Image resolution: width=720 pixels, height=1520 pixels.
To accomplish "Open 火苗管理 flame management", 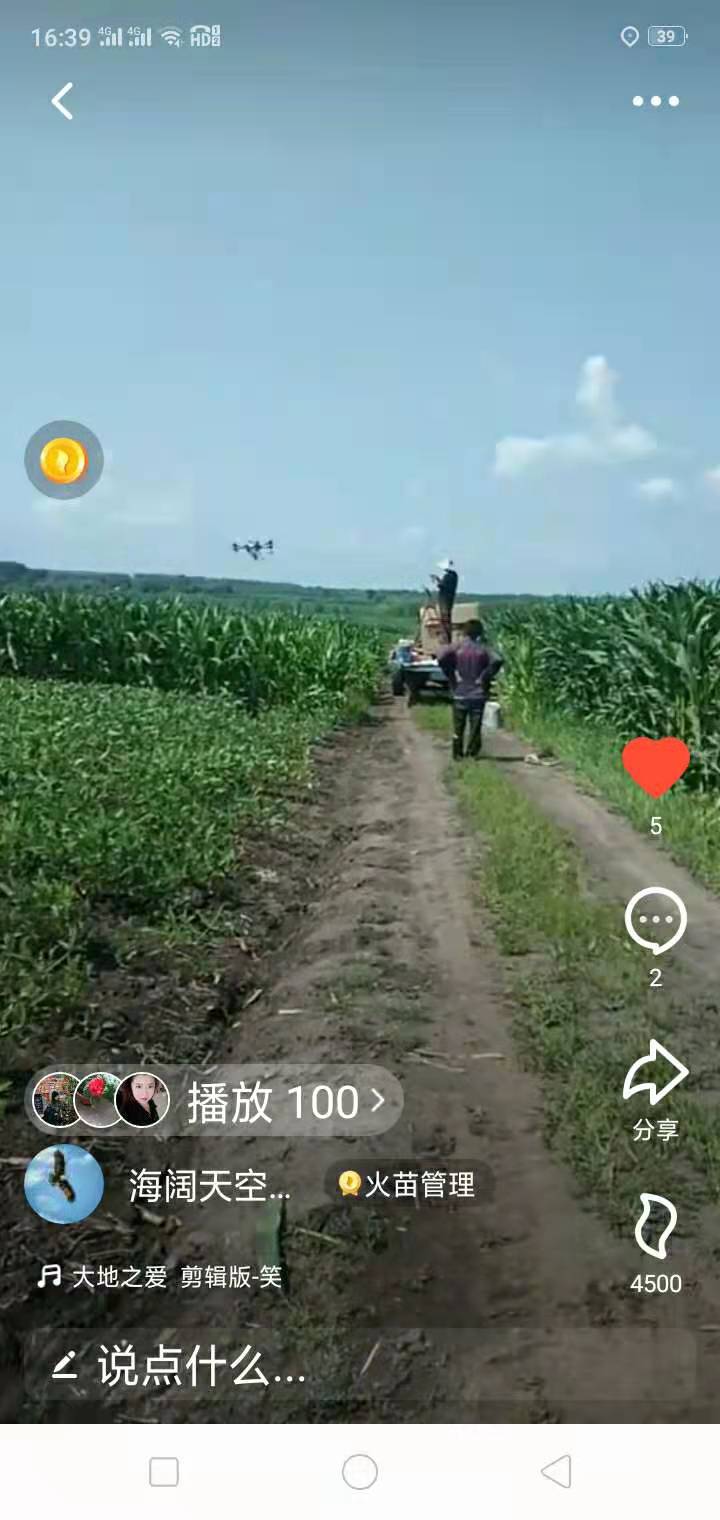I will [x=408, y=1185].
